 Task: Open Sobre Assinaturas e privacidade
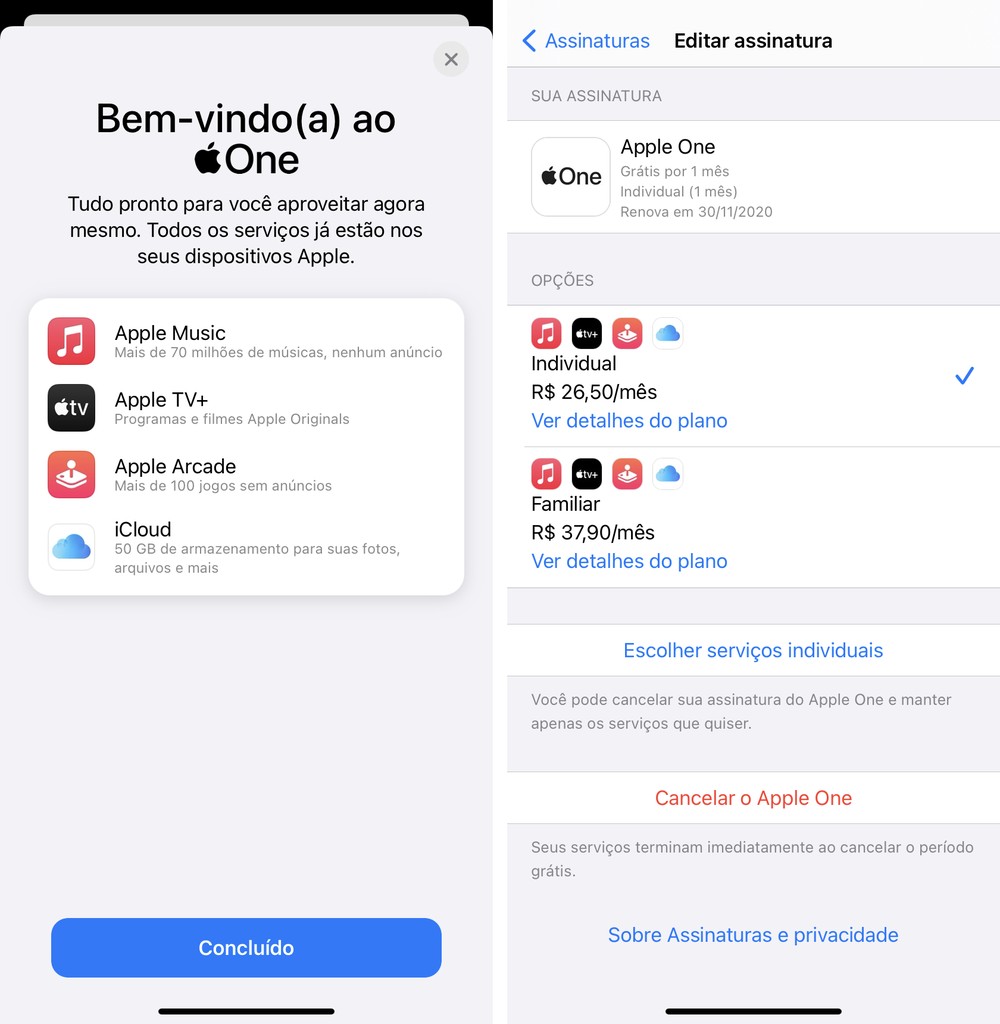pos(752,935)
